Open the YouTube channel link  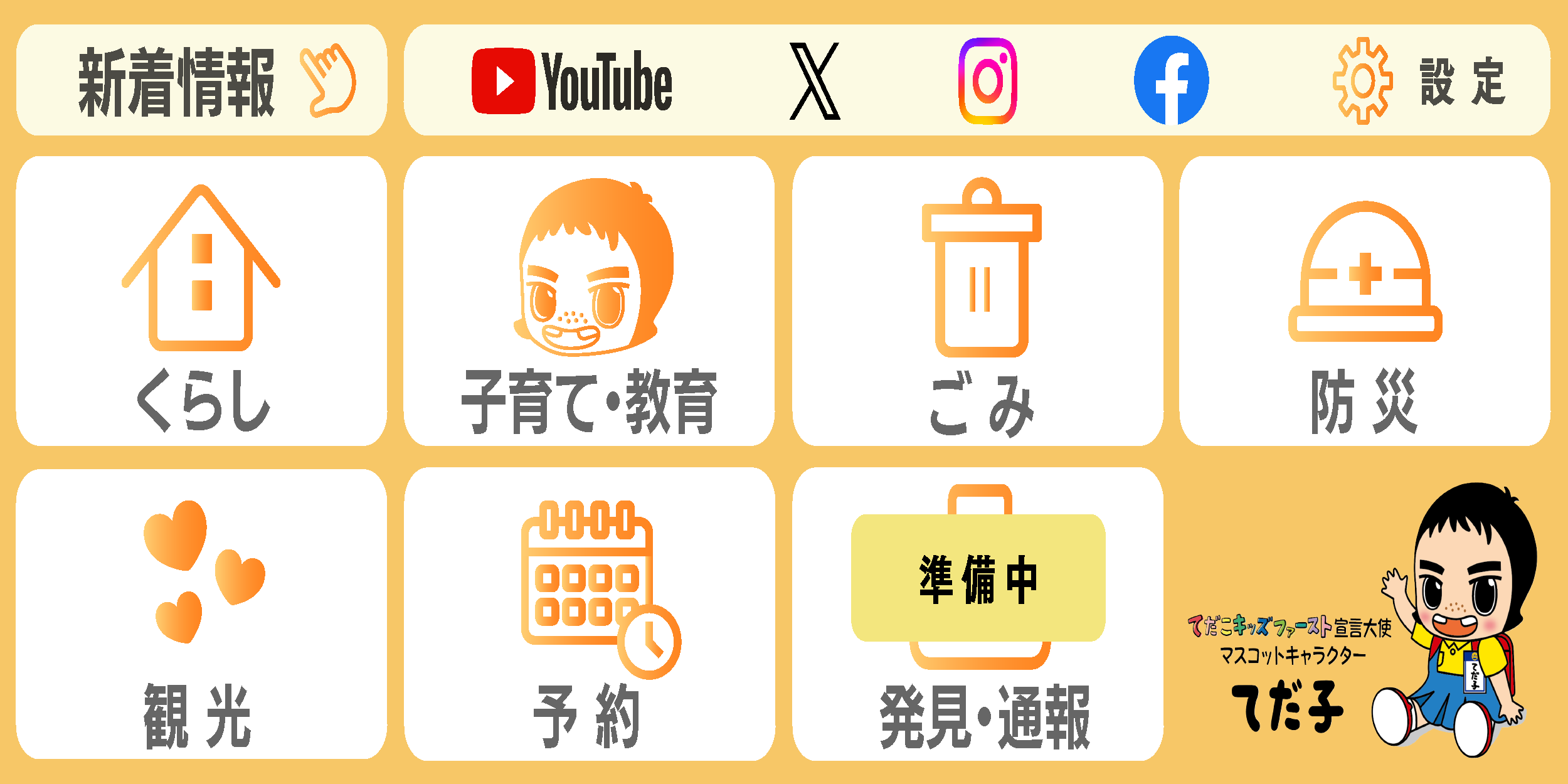point(571,82)
